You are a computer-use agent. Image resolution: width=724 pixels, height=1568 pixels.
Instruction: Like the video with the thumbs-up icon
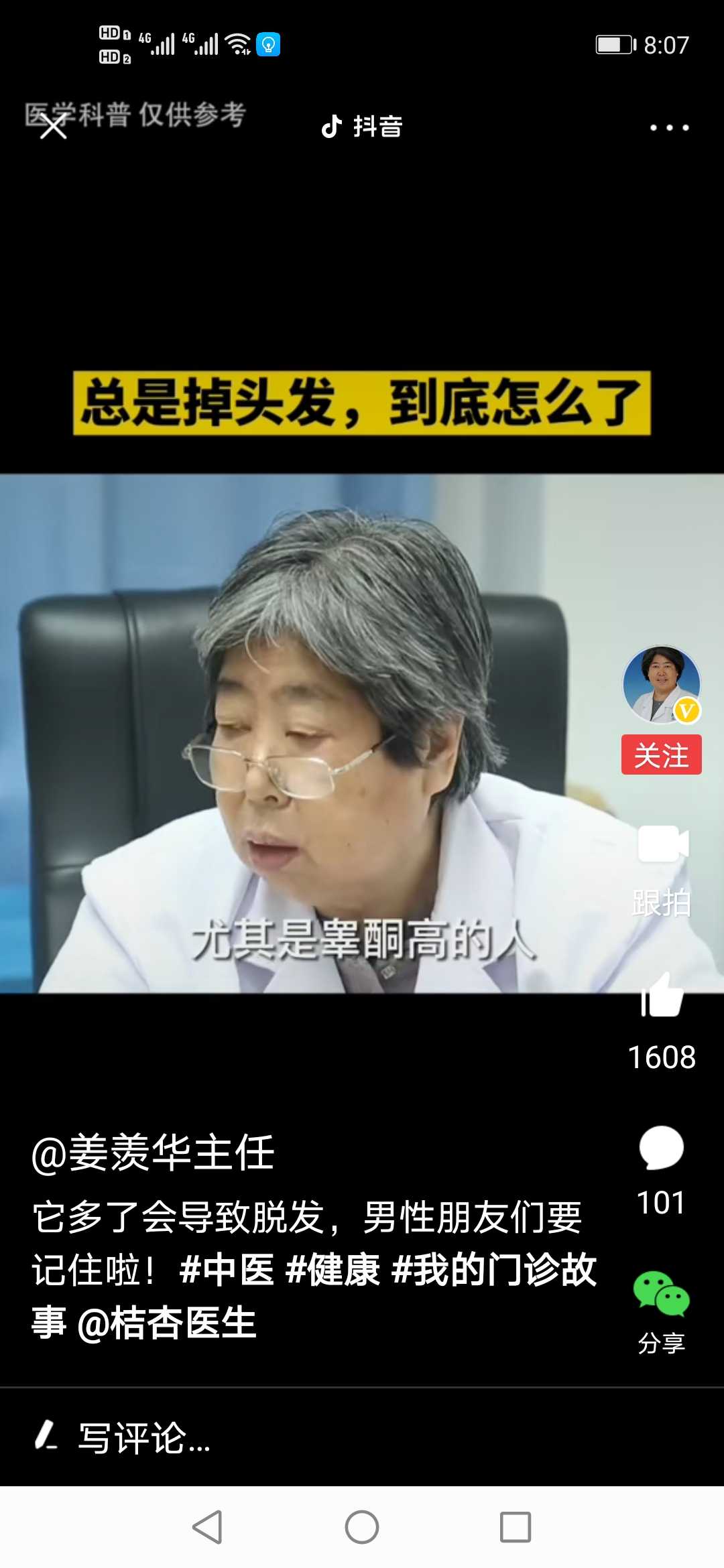click(662, 996)
